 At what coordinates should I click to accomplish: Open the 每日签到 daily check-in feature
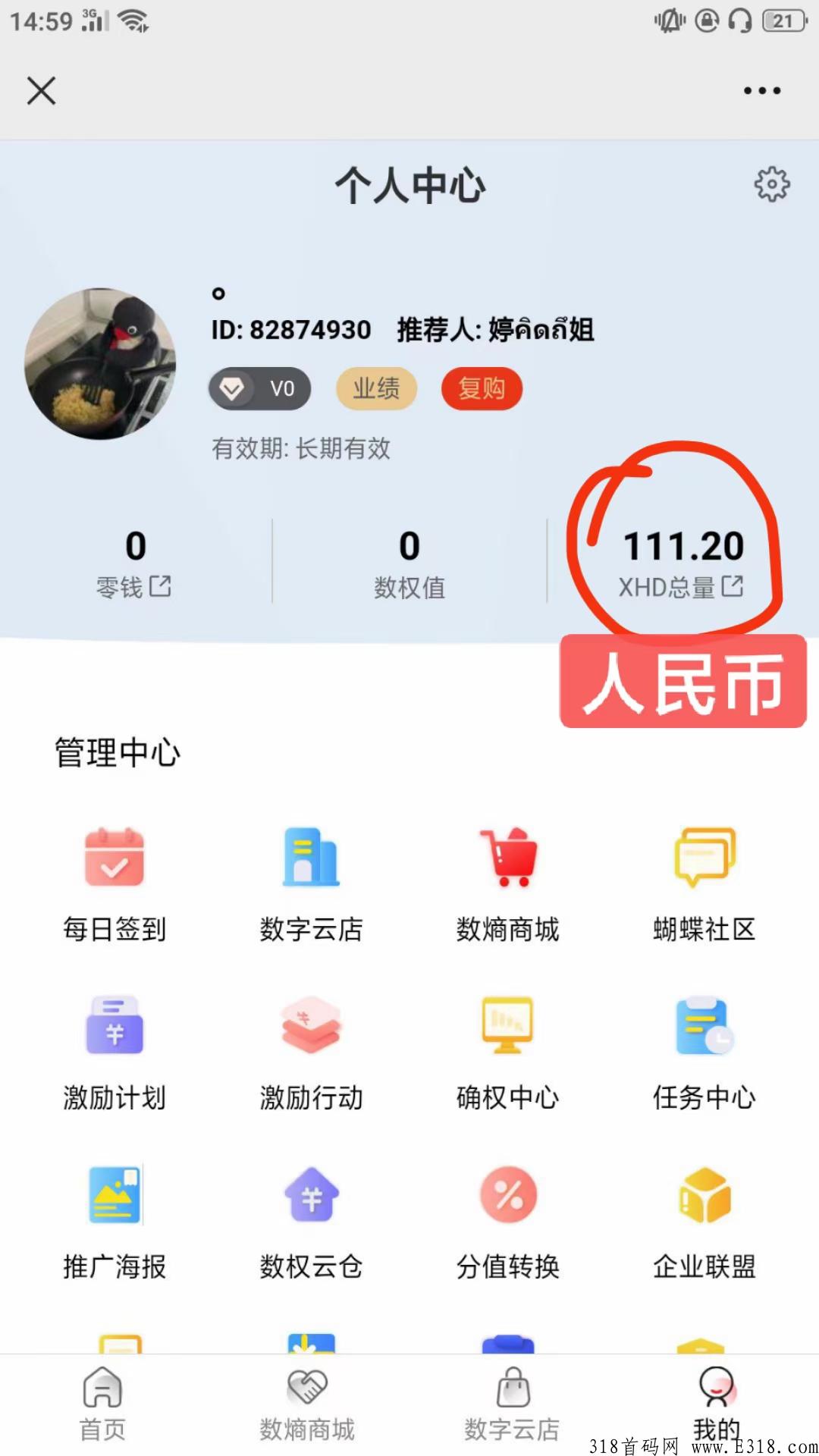pyautogui.click(x=115, y=861)
